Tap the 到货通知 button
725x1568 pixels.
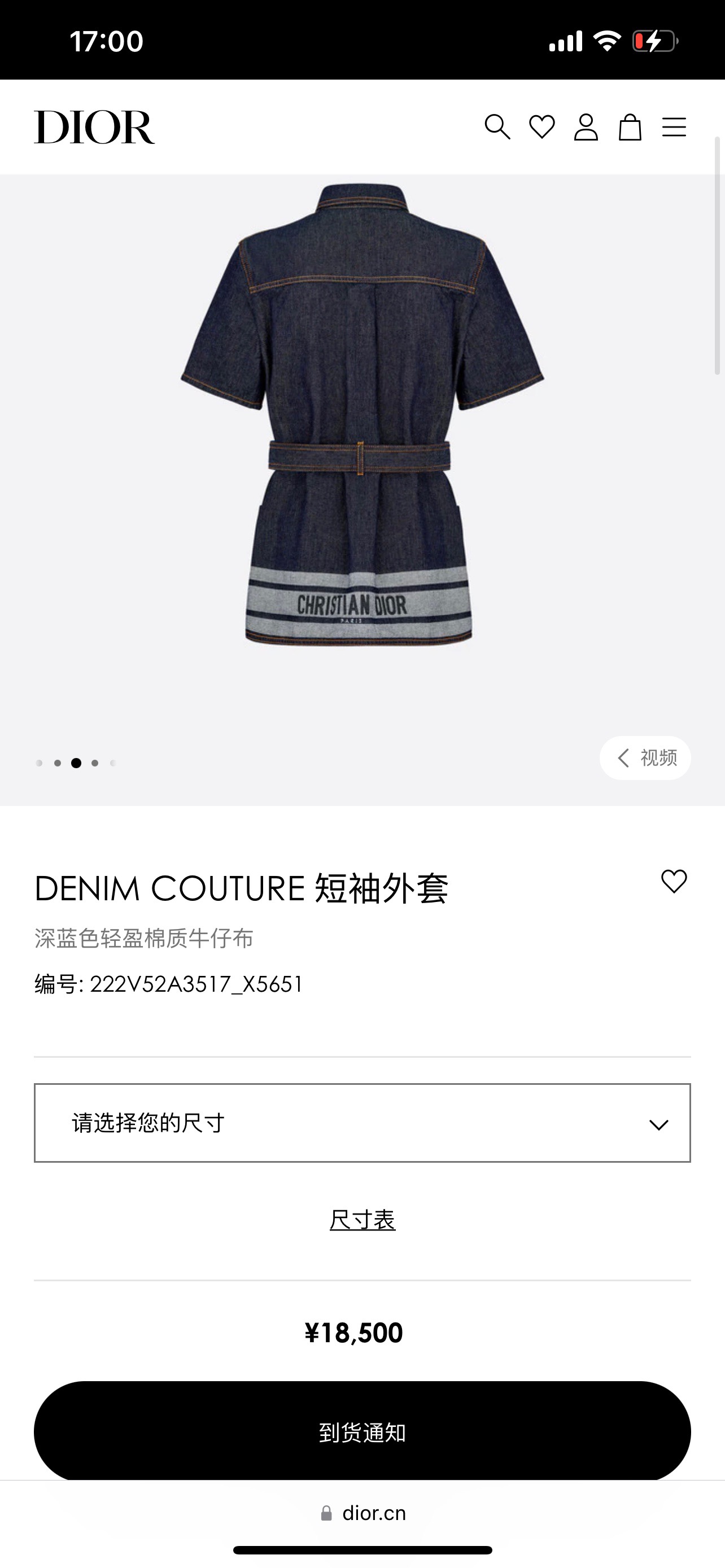pos(362,1433)
